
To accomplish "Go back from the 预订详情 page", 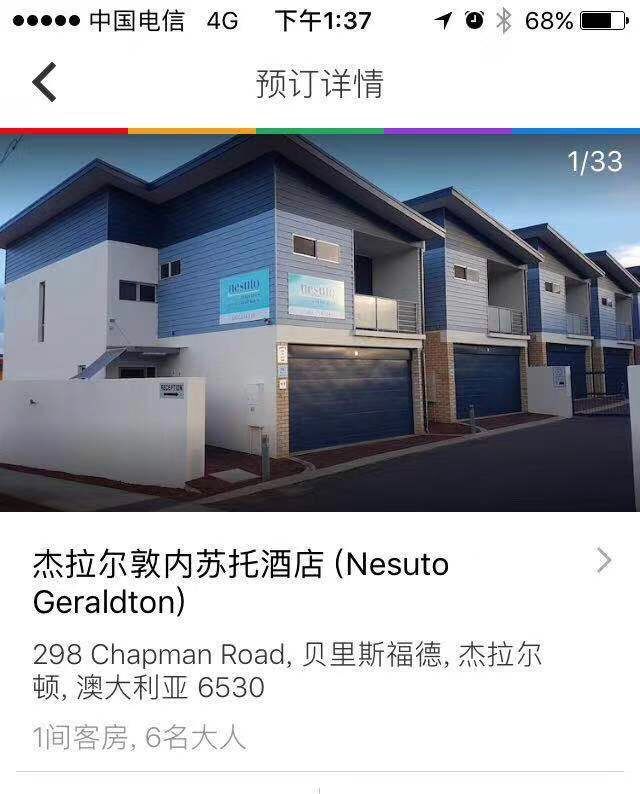I will (44, 82).
